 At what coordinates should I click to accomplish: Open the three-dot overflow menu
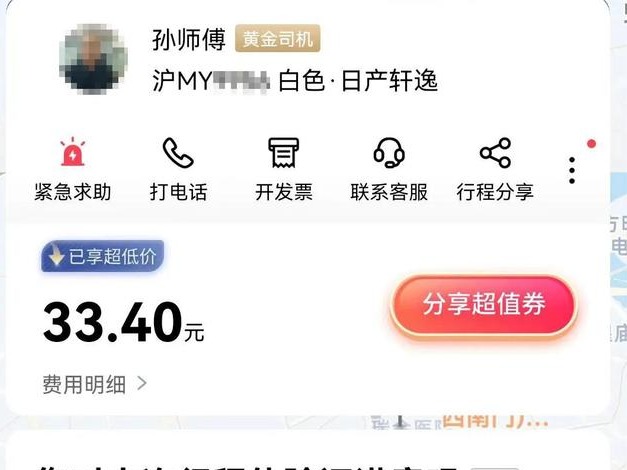[572, 170]
